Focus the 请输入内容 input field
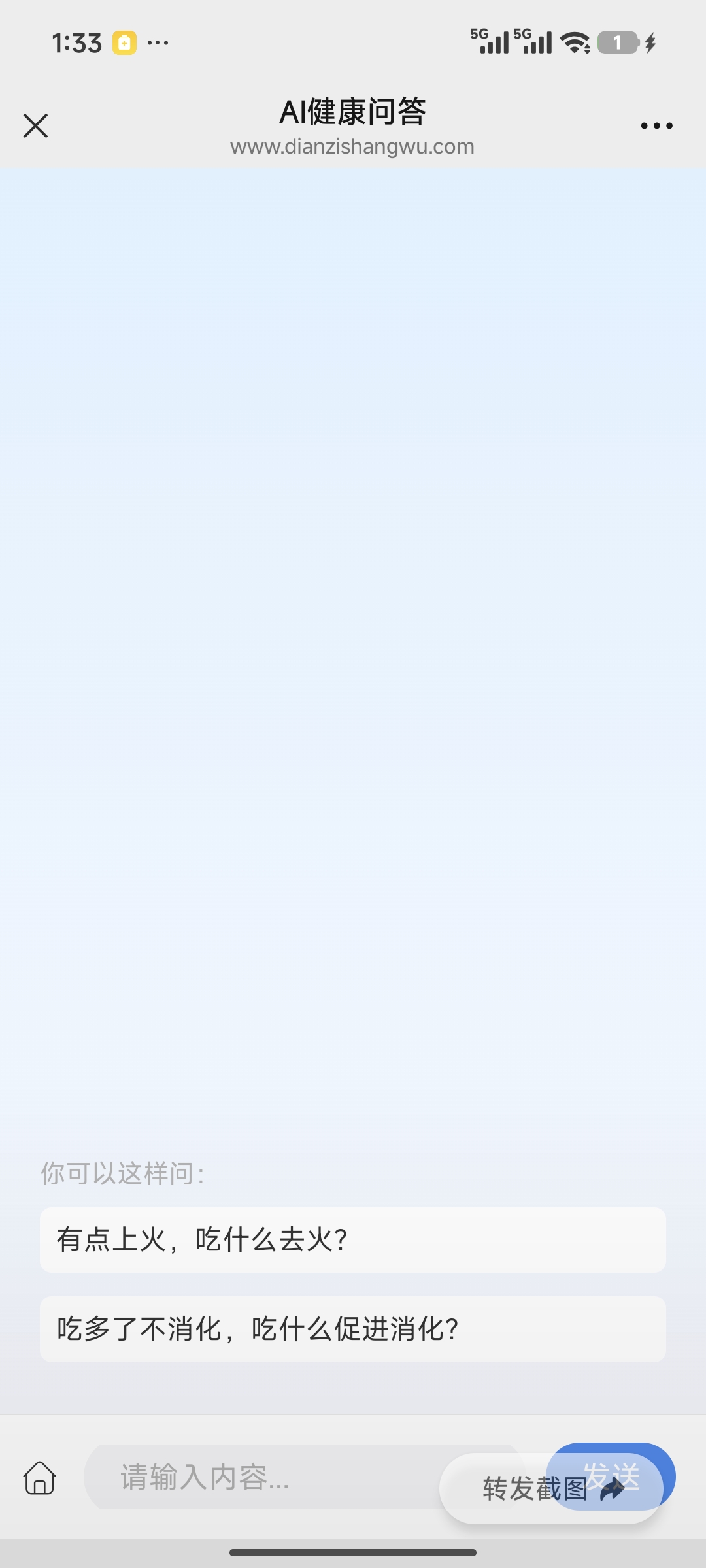The width and height of the screenshot is (706, 1568). [261, 1477]
